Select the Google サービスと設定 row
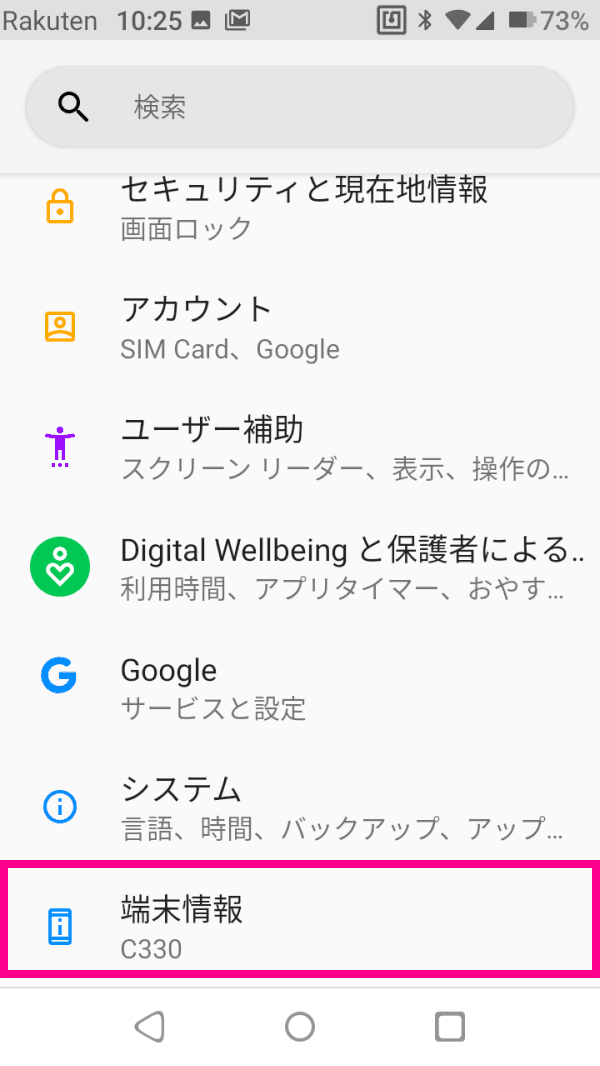 [300, 687]
